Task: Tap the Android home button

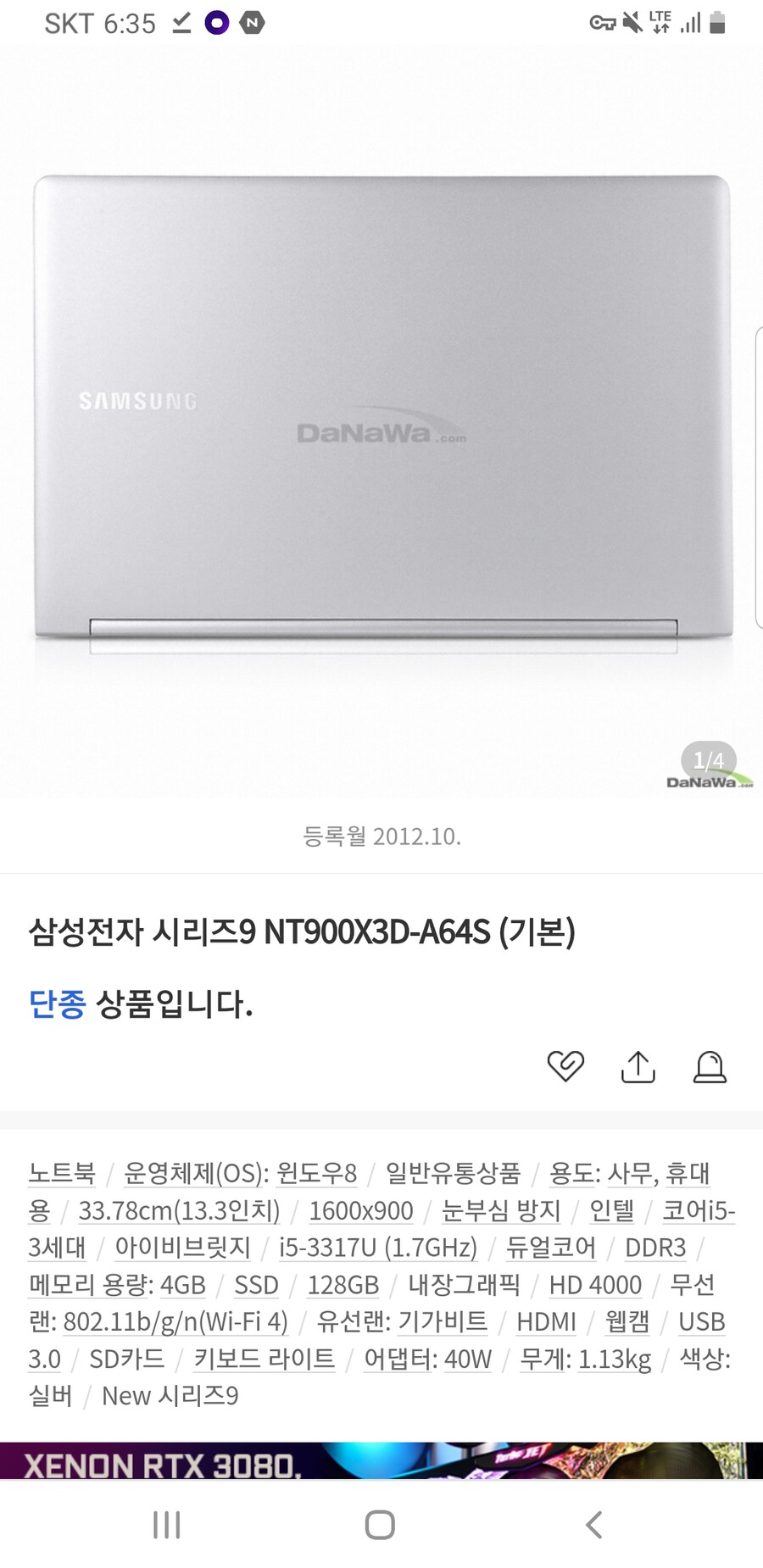Action: 379,1522
